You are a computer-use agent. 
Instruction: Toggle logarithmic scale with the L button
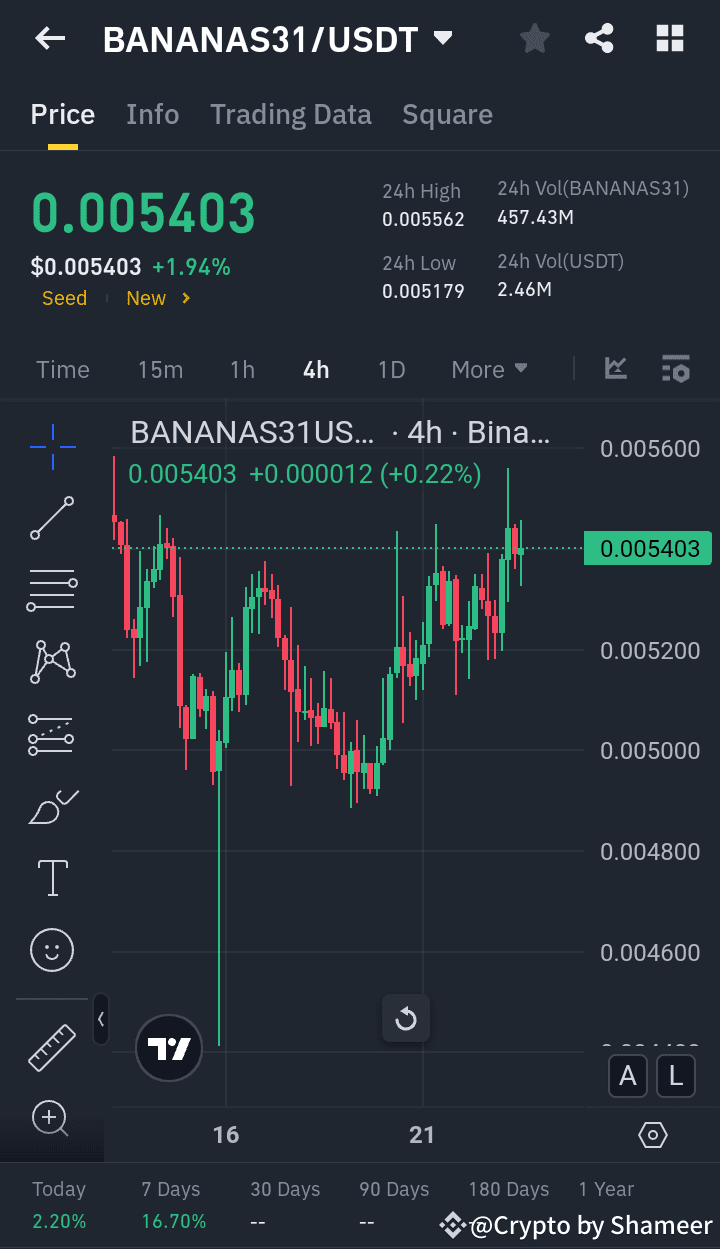tap(675, 1076)
